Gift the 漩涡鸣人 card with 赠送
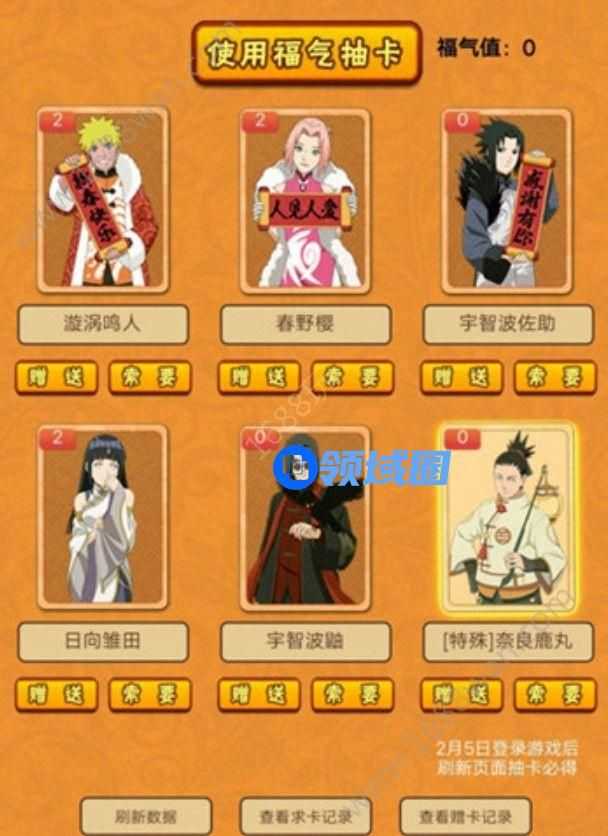Image resolution: width=608 pixels, height=836 pixels. pos(56,377)
